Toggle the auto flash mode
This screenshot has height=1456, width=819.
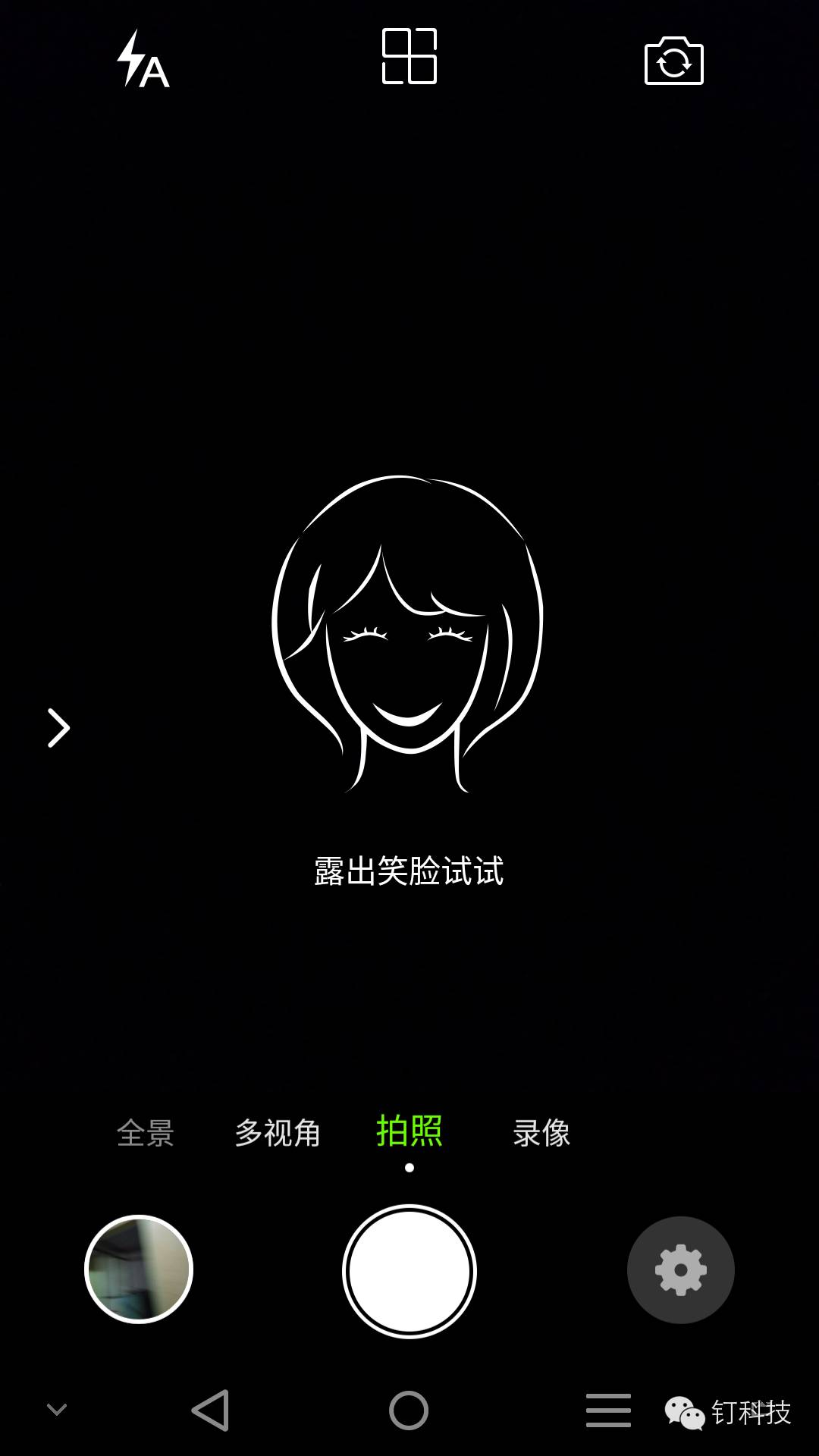(143, 59)
